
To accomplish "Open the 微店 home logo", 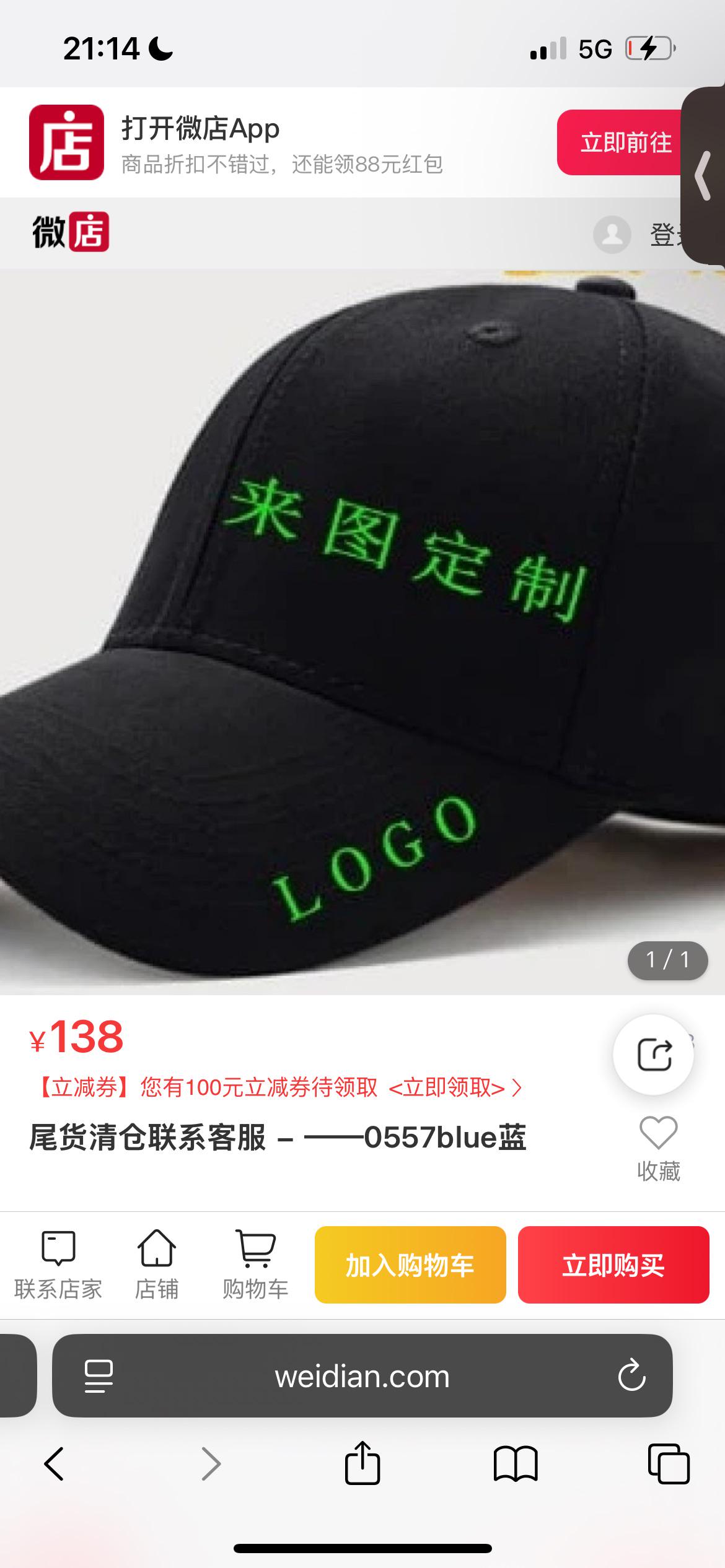I will click(71, 232).
